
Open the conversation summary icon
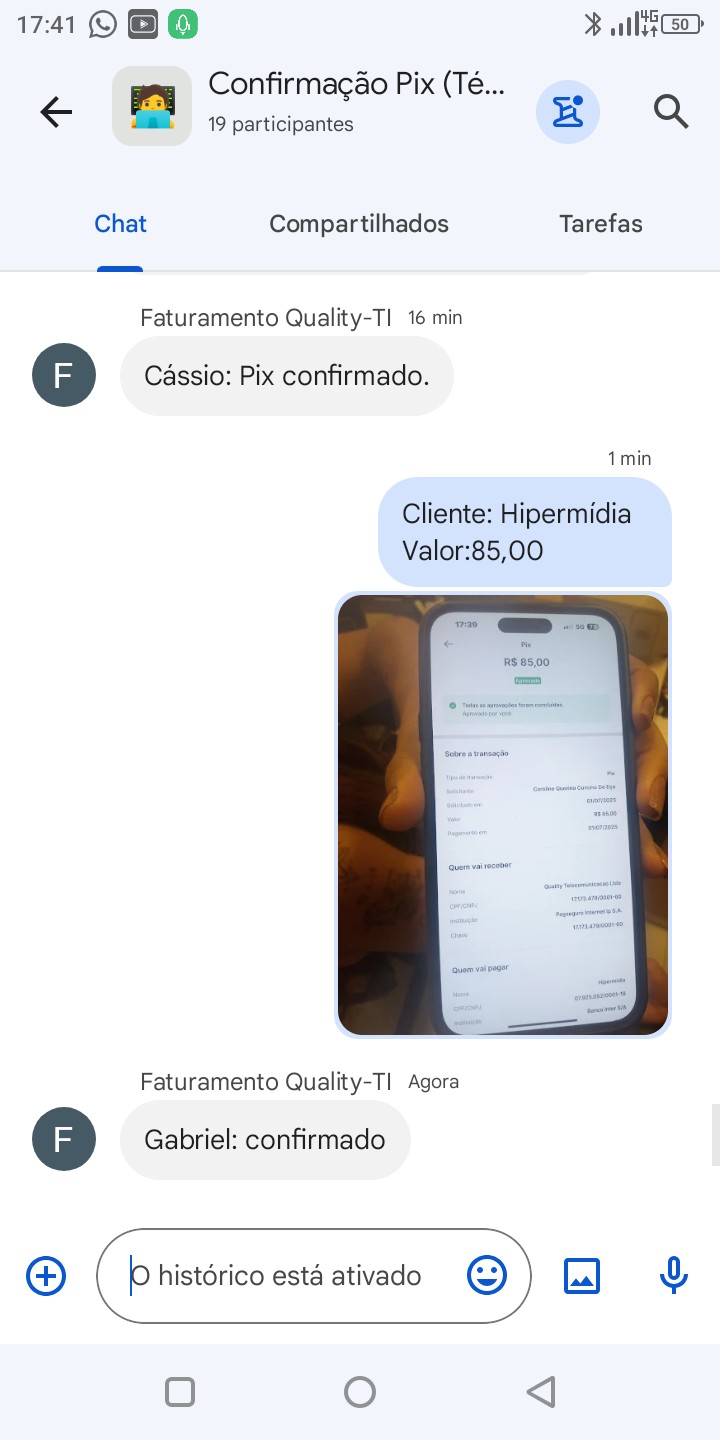tap(568, 112)
